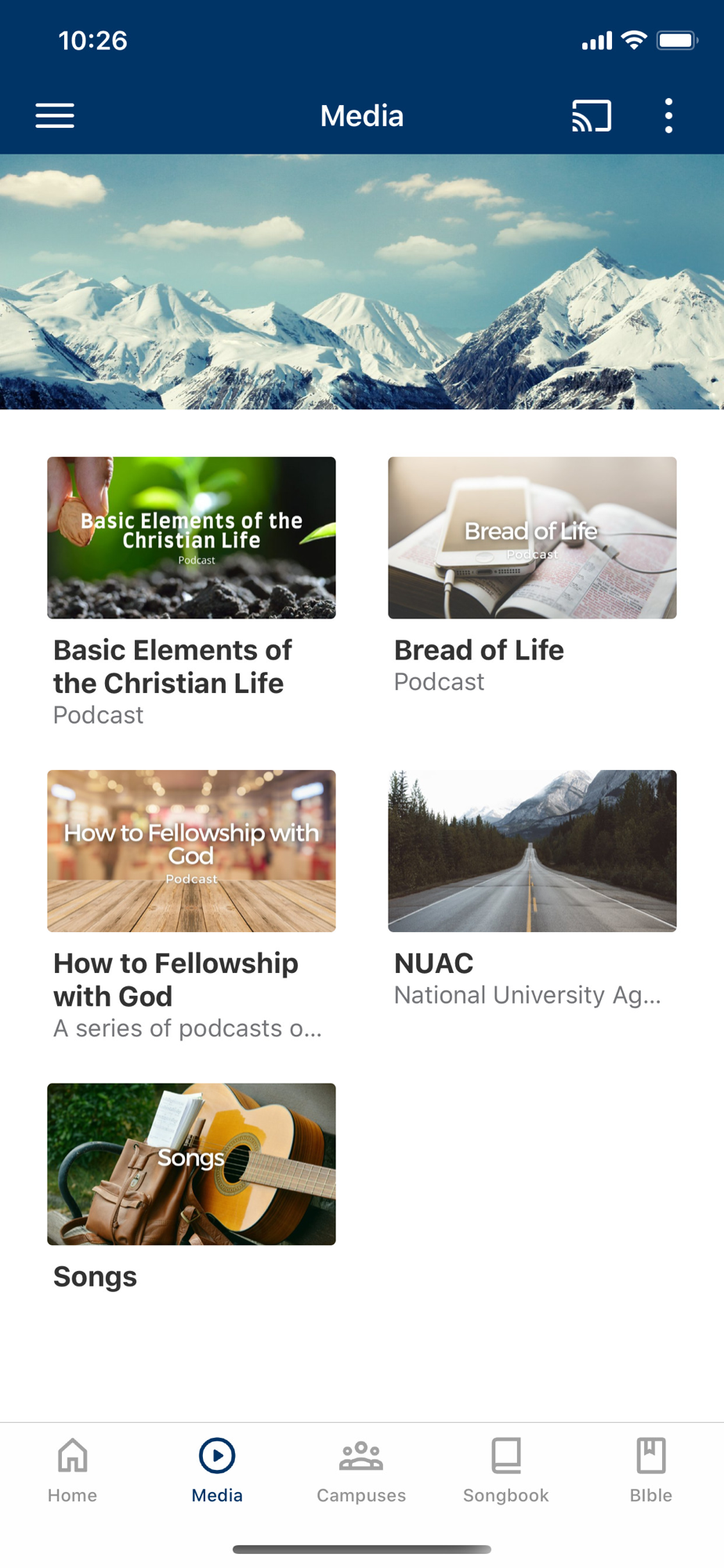Switch to the Home tab
The width and height of the screenshot is (724, 1568).
pos(72,1470)
